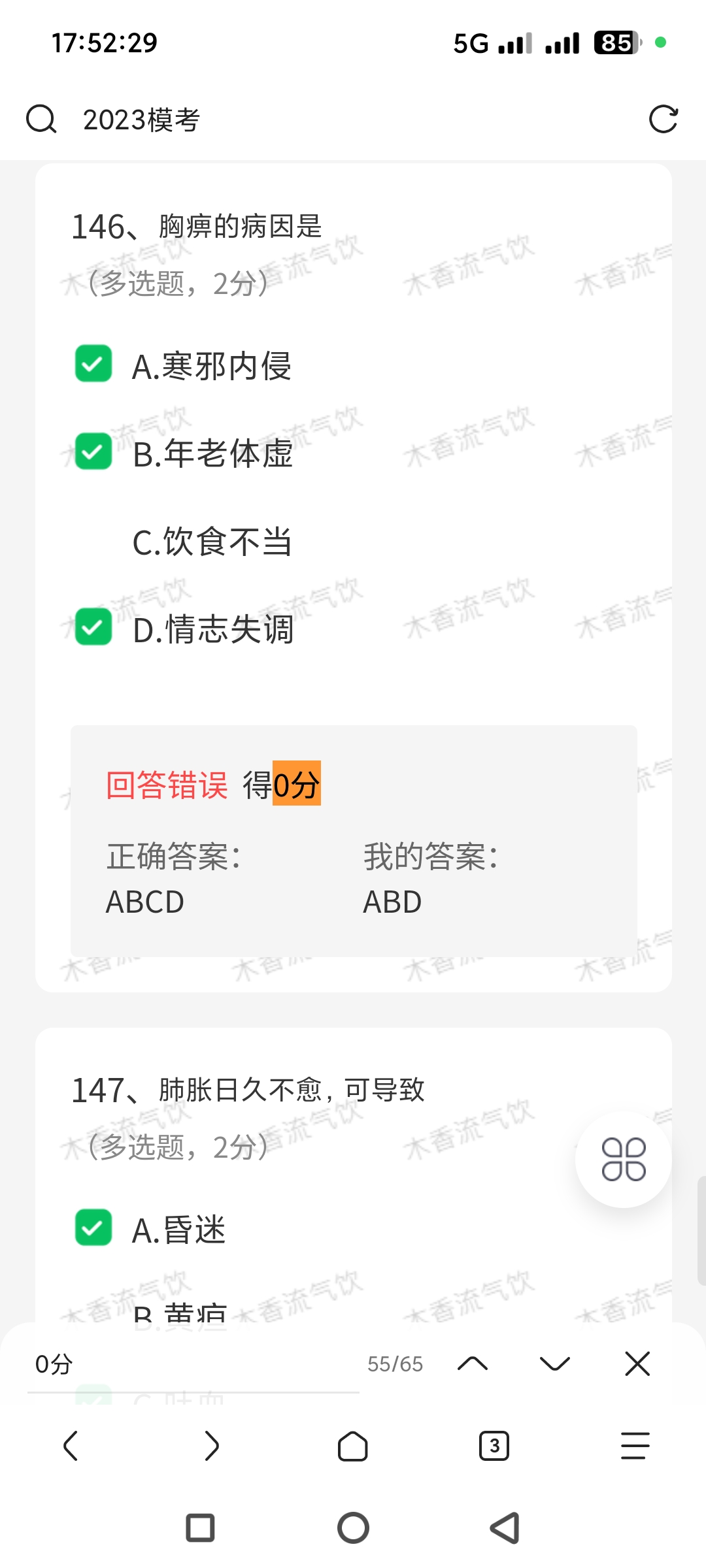Close the find-in-page bar
The image size is (706, 1568).
pyautogui.click(x=637, y=1364)
